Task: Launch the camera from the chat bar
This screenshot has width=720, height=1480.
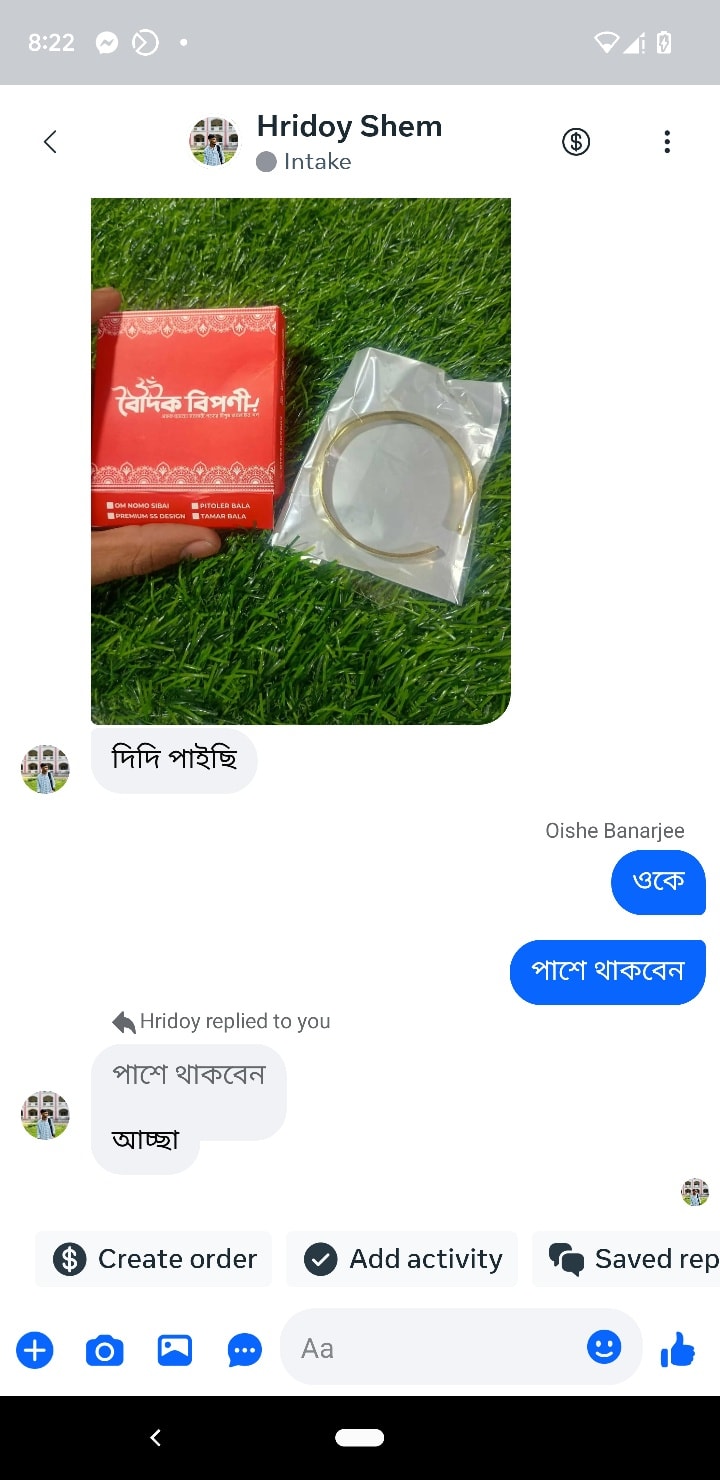Action: [x=104, y=1351]
